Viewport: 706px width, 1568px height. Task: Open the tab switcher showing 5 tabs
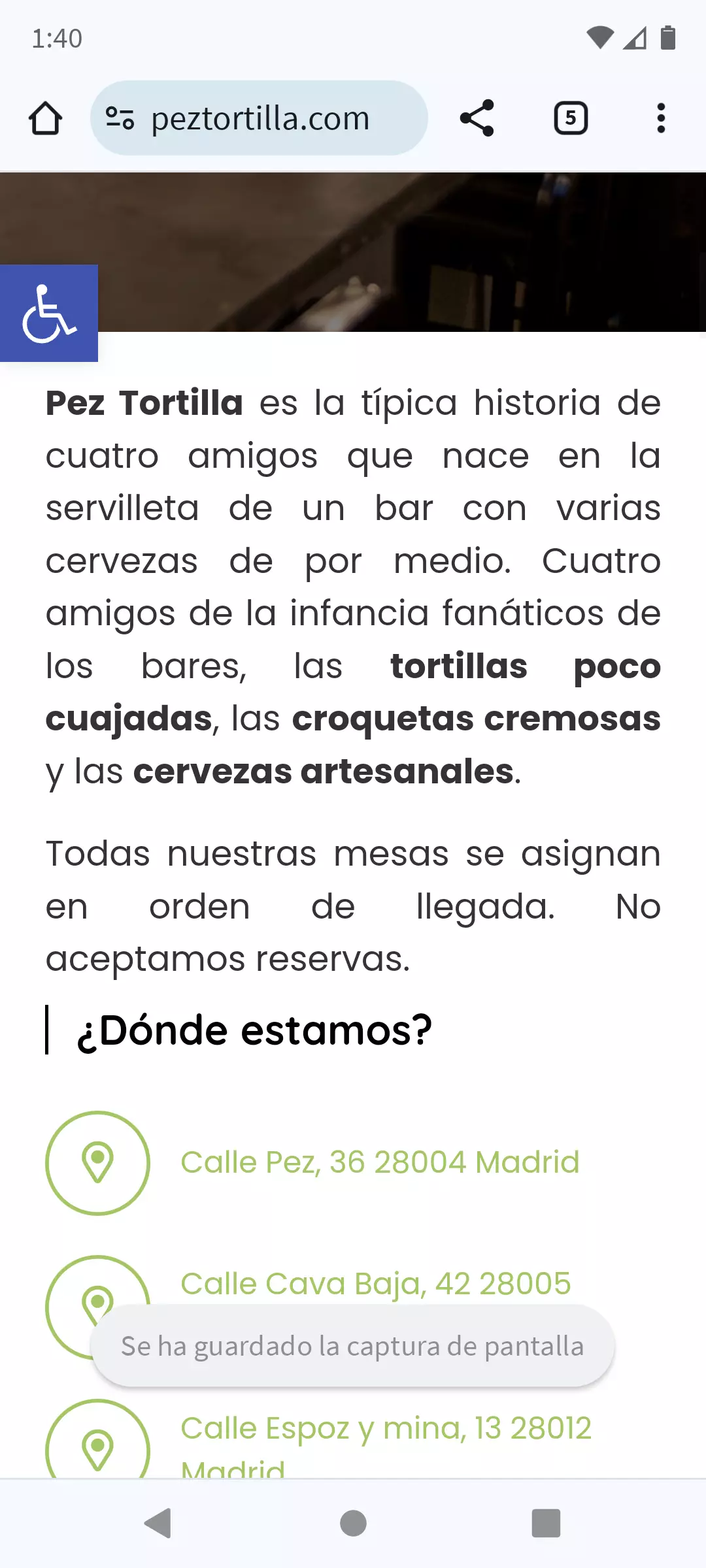click(x=571, y=118)
